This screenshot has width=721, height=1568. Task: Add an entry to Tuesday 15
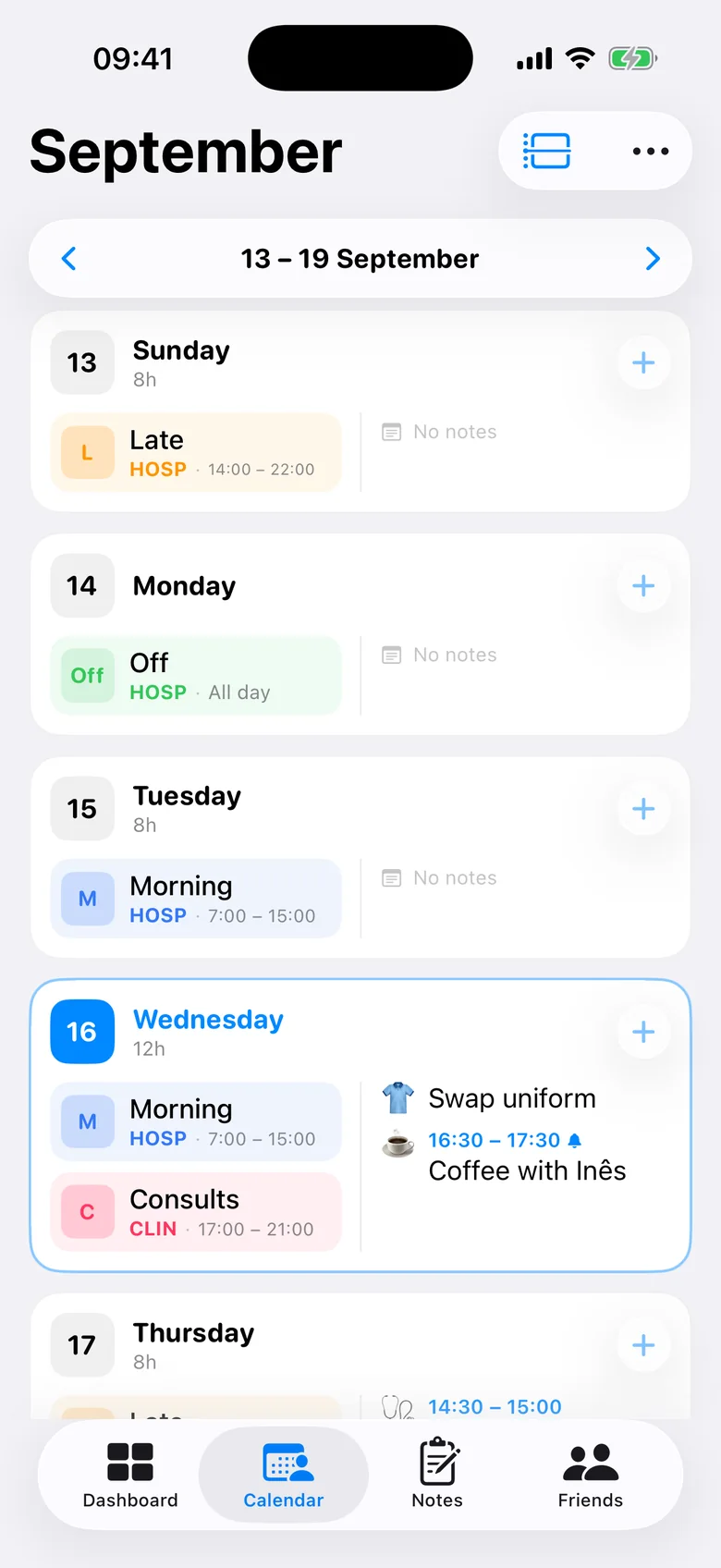click(643, 809)
